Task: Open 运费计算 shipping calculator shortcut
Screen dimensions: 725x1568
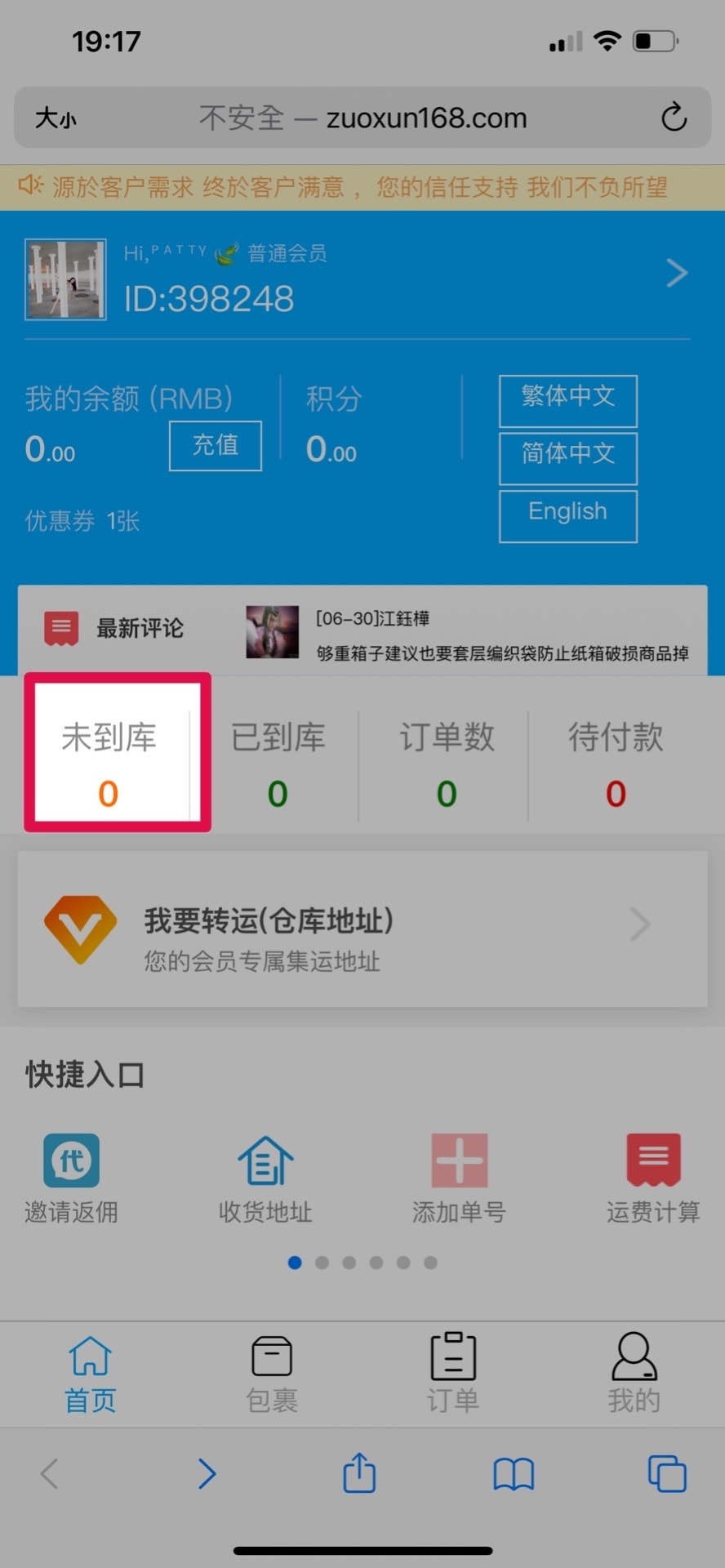Action: 653,1178
